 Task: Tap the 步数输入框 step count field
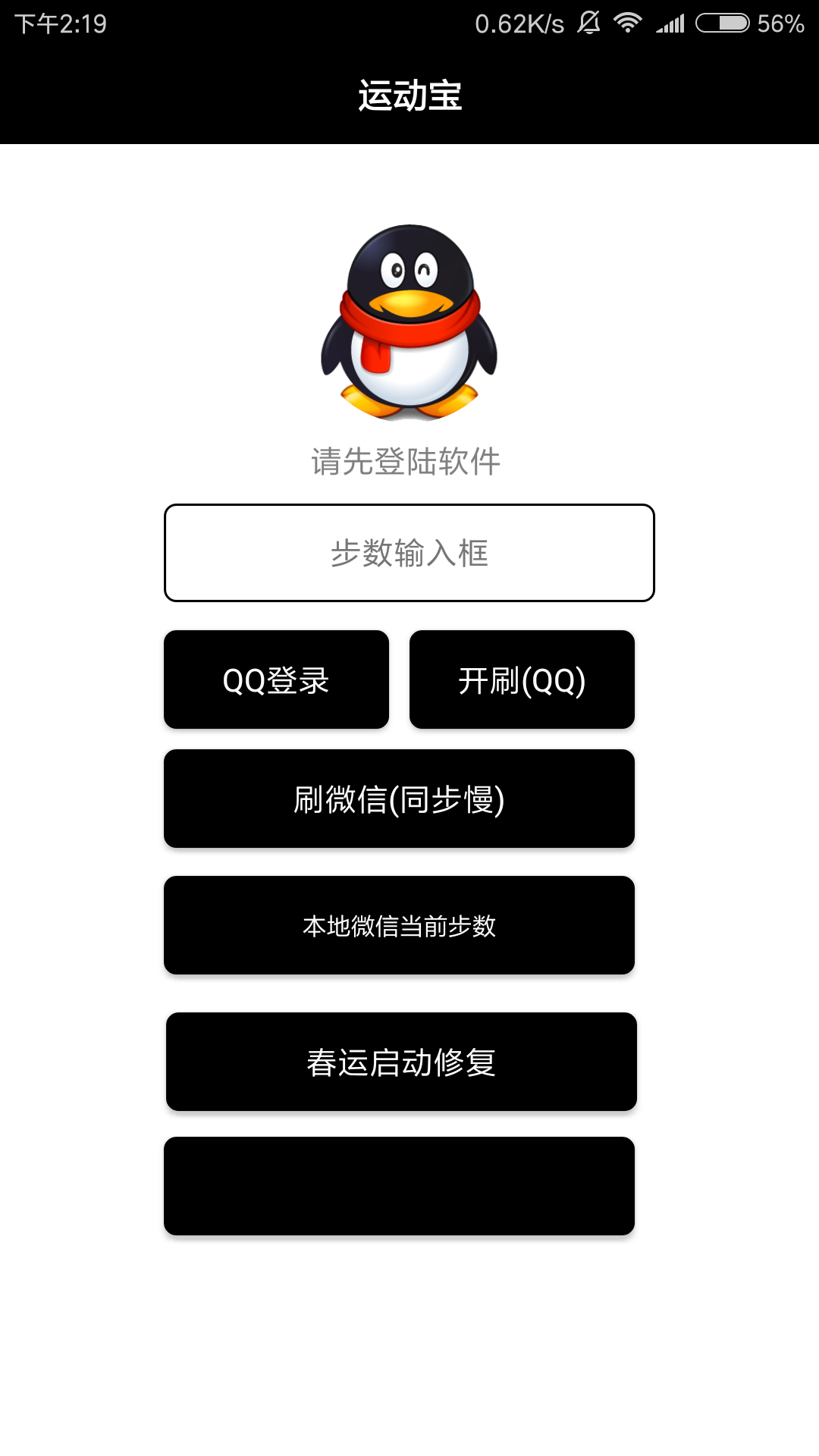(x=409, y=553)
